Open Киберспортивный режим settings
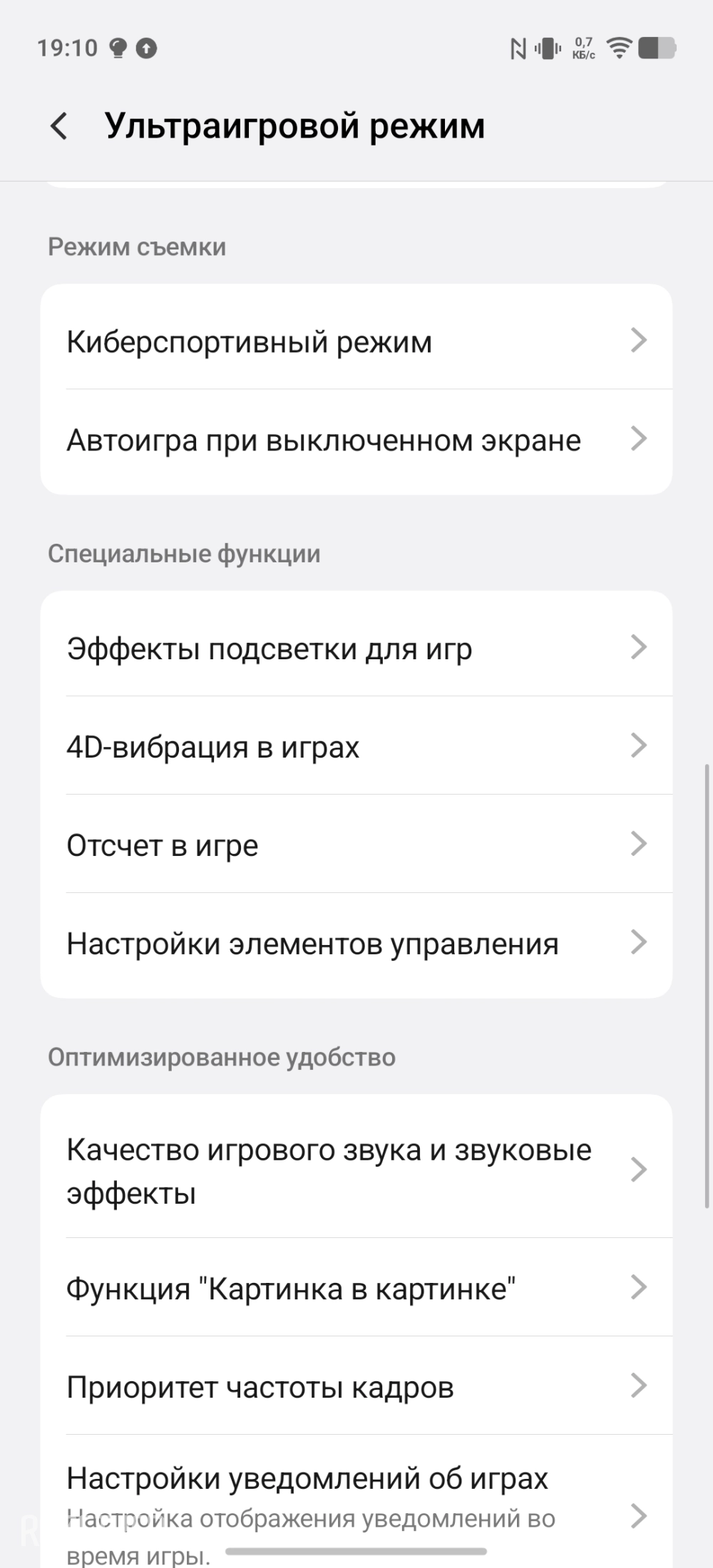 (356, 341)
